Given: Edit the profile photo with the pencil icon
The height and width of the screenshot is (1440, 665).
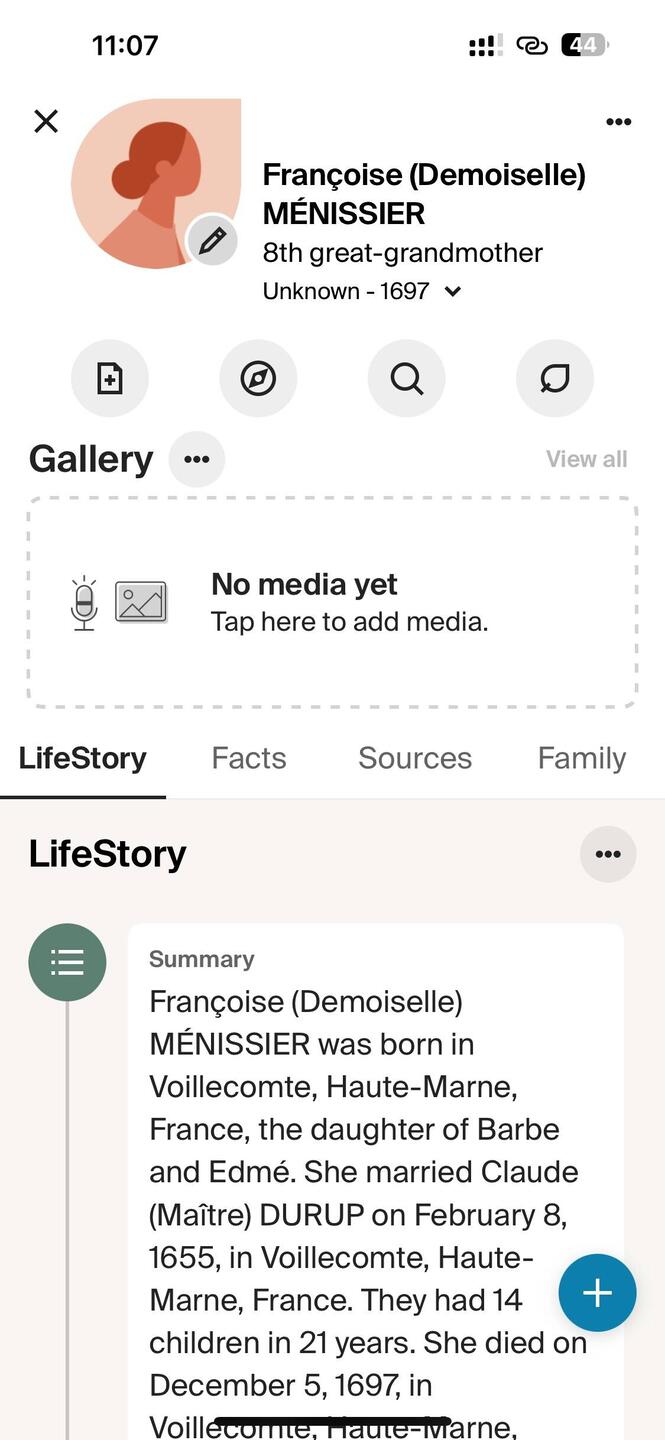Looking at the screenshot, I should 212,241.
